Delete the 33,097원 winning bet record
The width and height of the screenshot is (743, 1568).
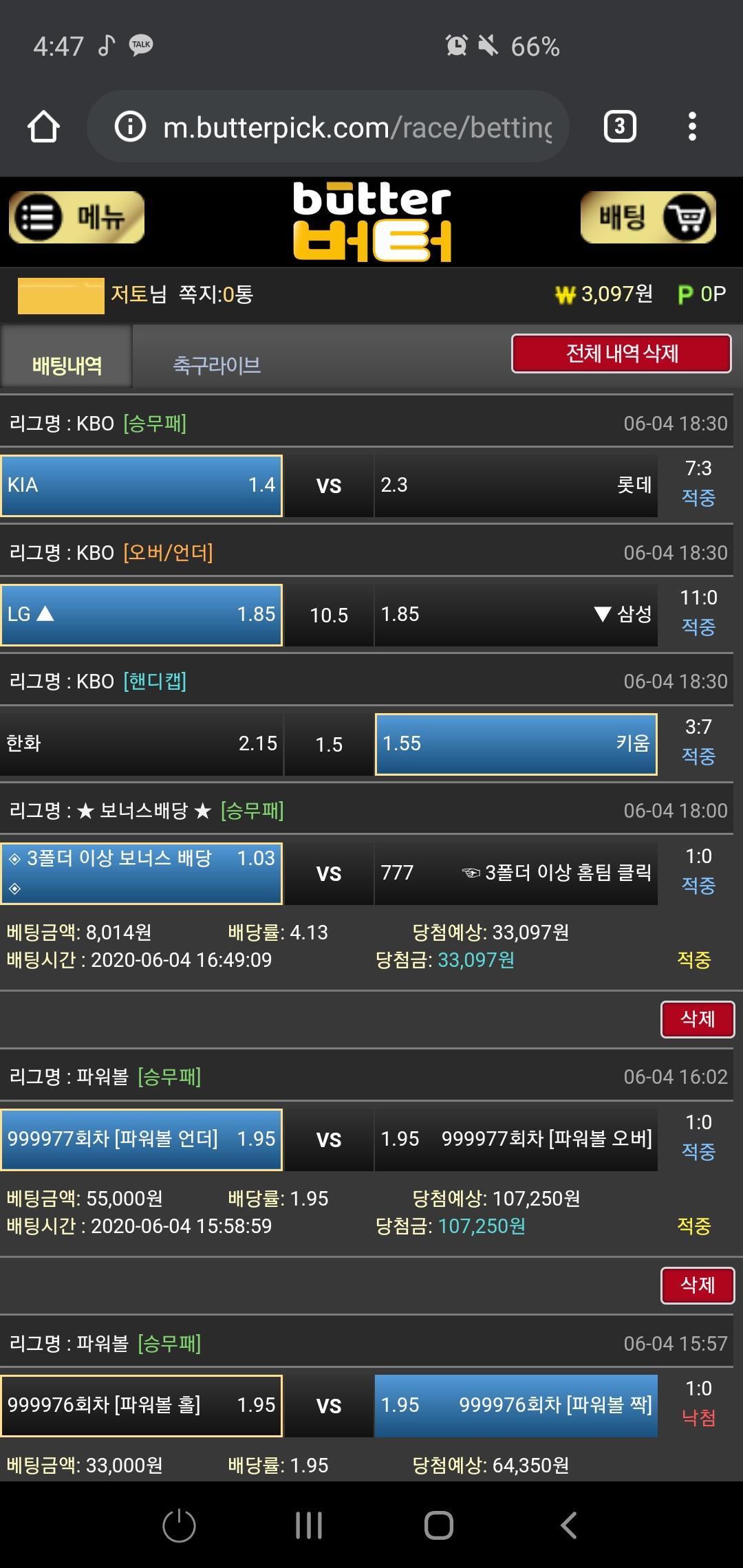coord(697,1019)
